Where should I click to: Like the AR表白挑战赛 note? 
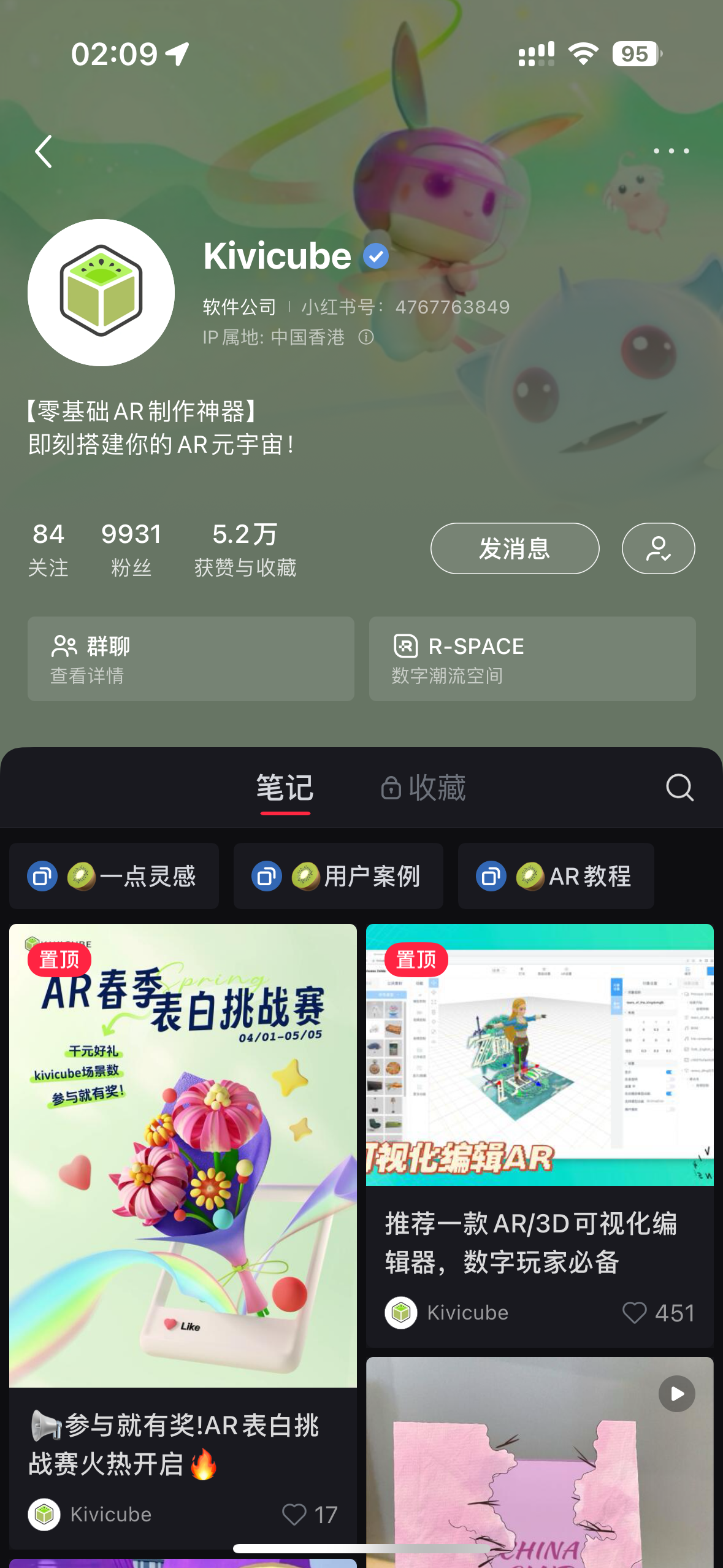[294, 1514]
